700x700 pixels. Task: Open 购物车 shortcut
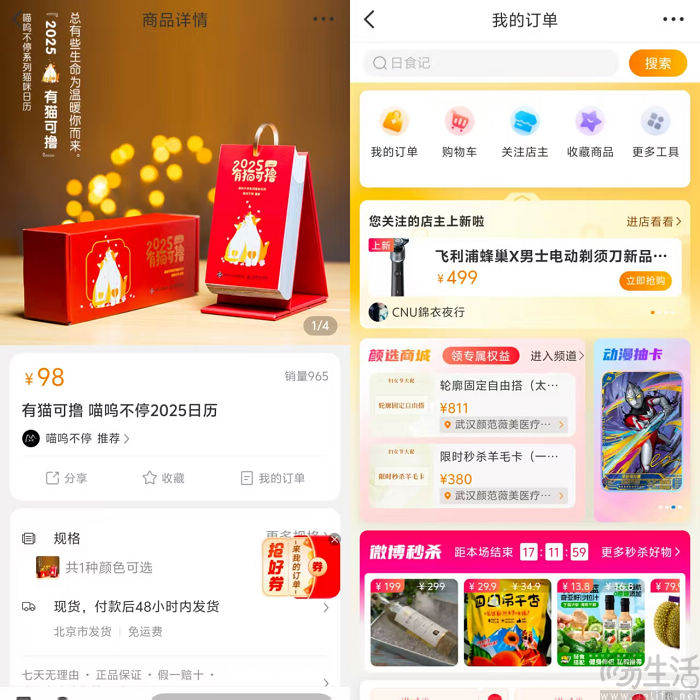coord(459,132)
